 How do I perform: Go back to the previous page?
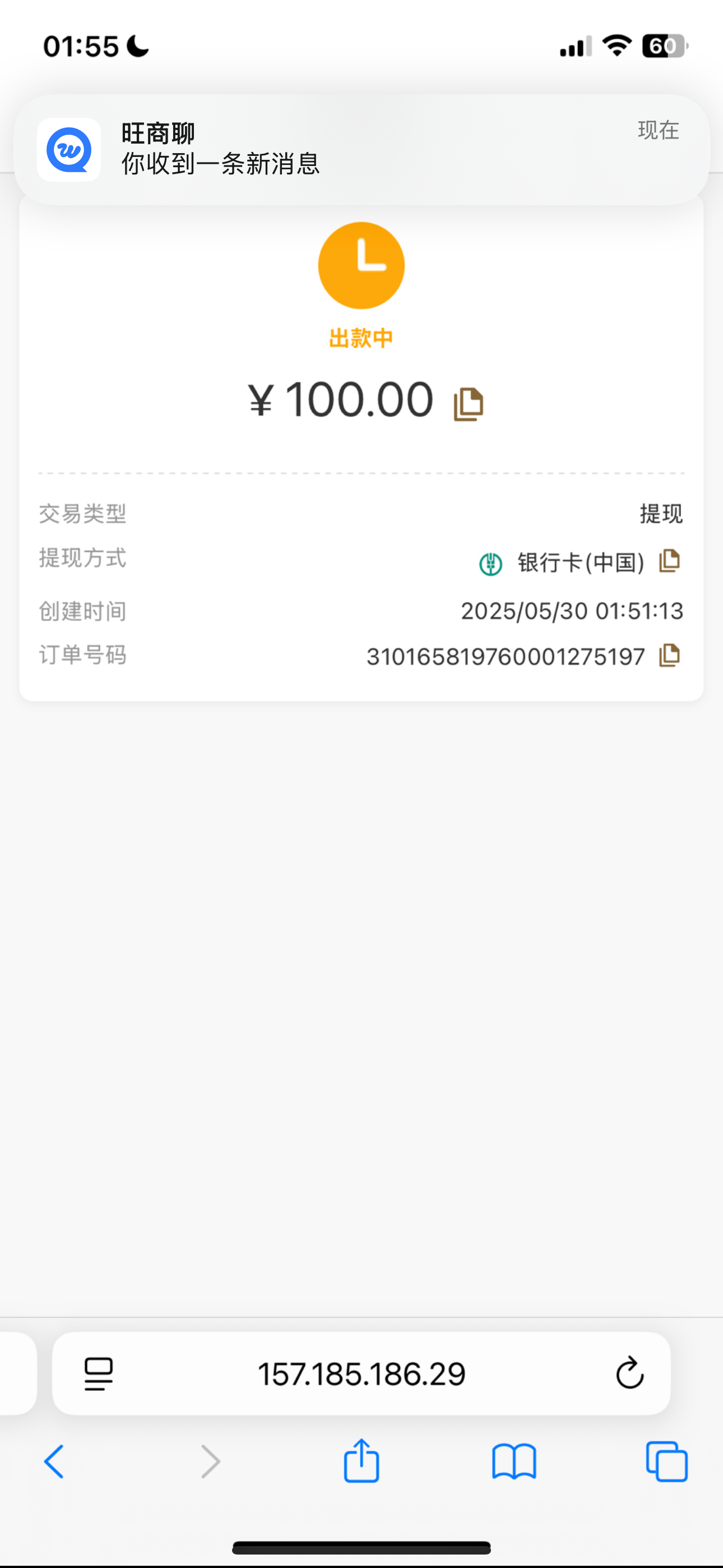(54, 1461)
